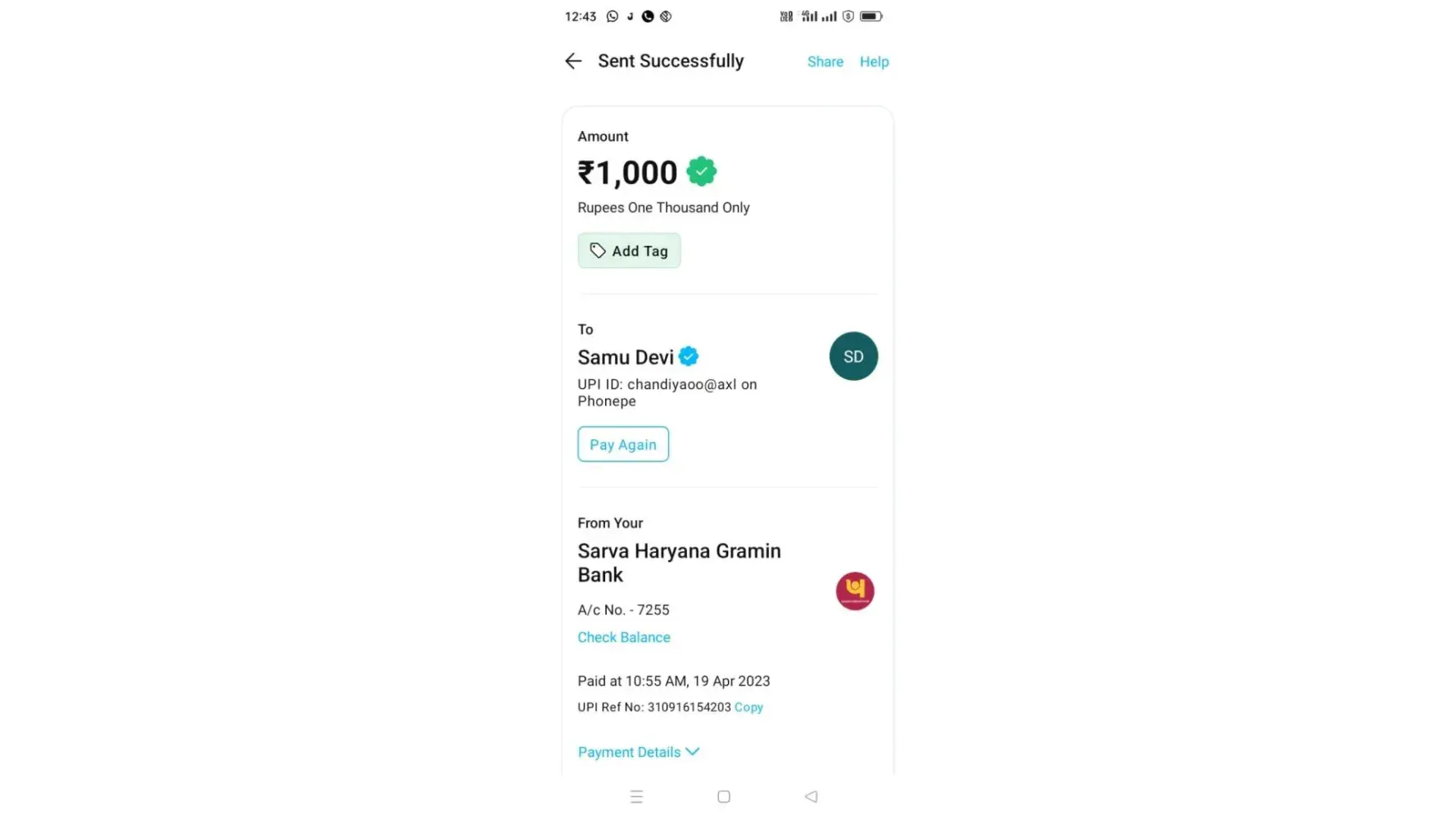Pay Samu Devi again
The image size is (1456, 819).
coord(623,444)
